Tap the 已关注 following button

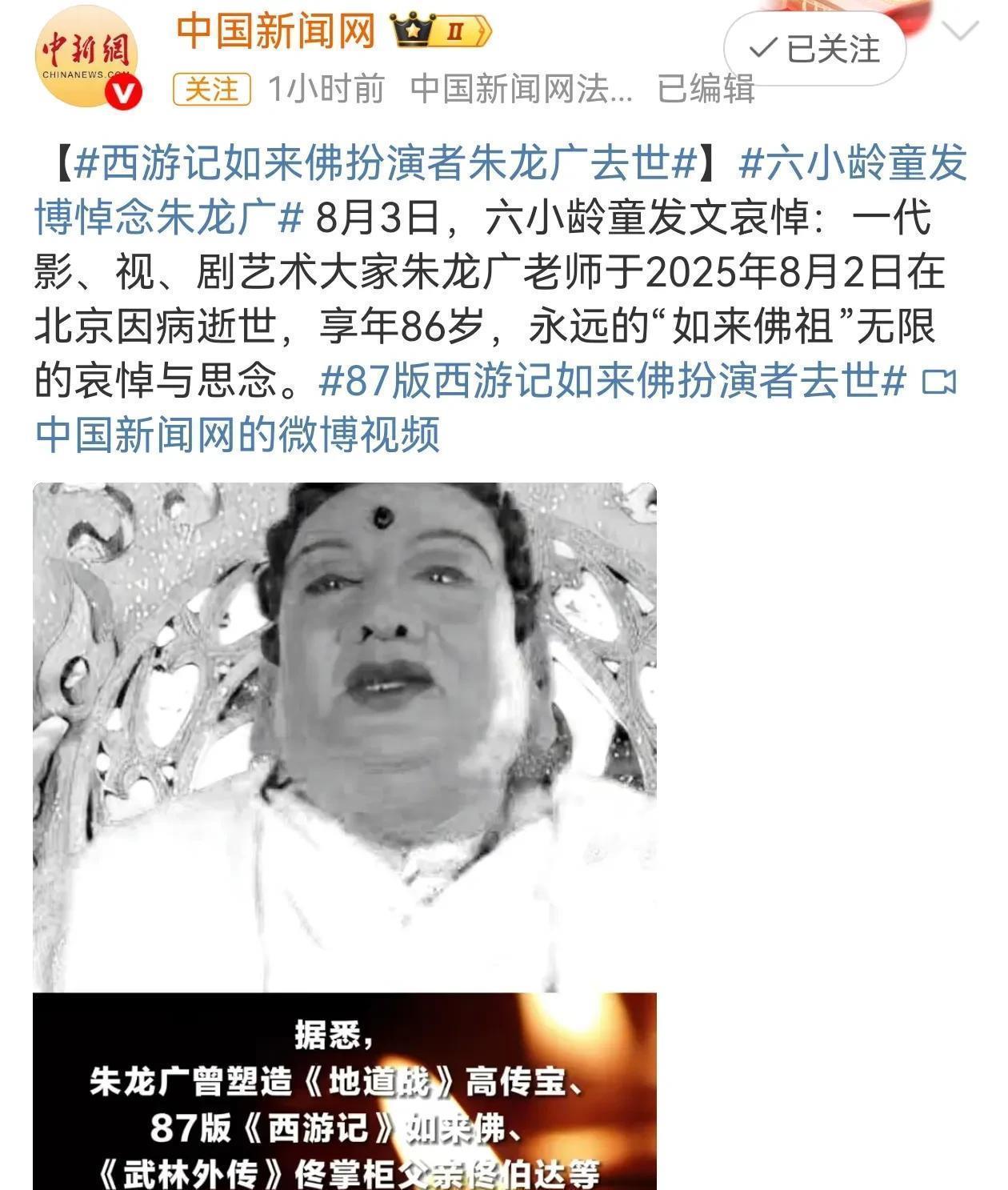click(814, 50)
